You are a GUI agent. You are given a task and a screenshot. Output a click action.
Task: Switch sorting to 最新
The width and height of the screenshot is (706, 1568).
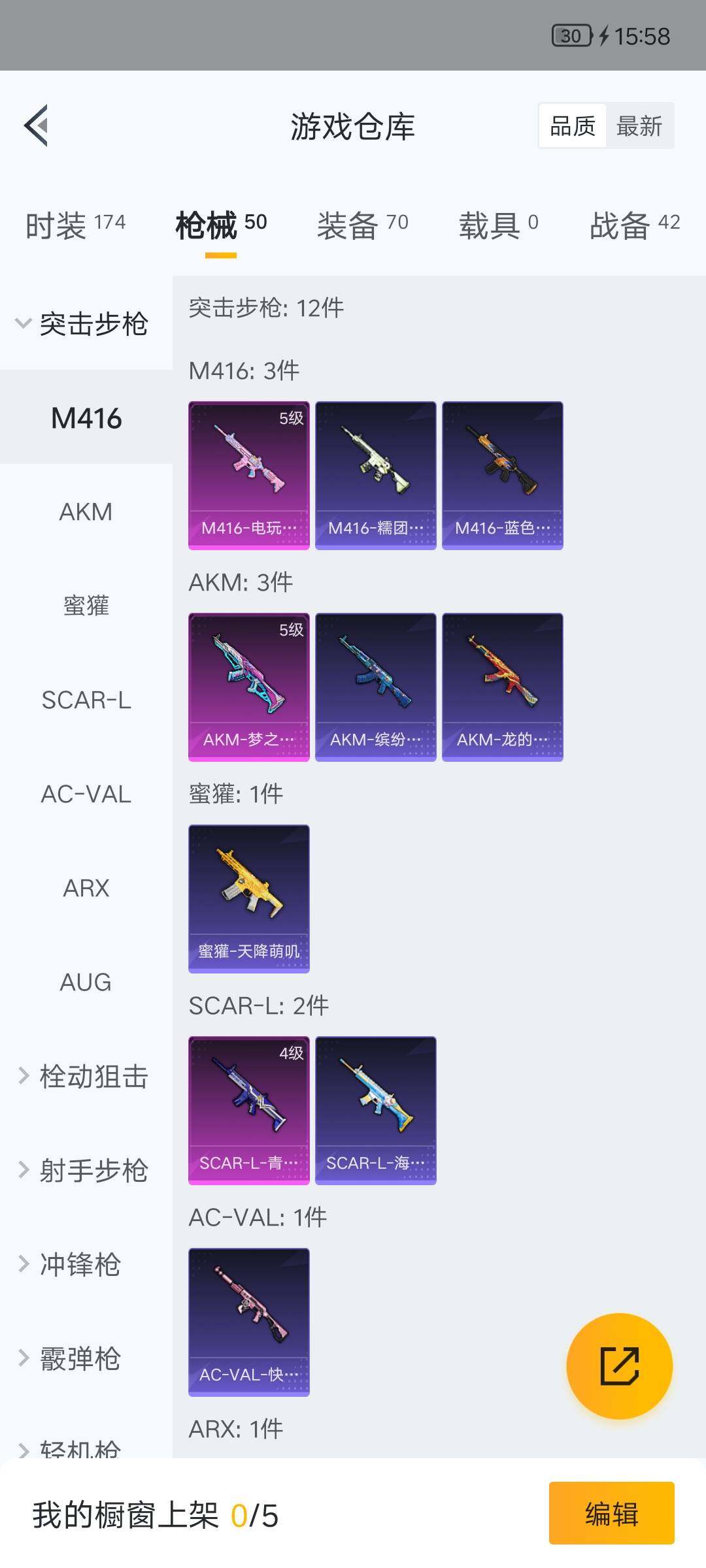[x=641, y=125]
